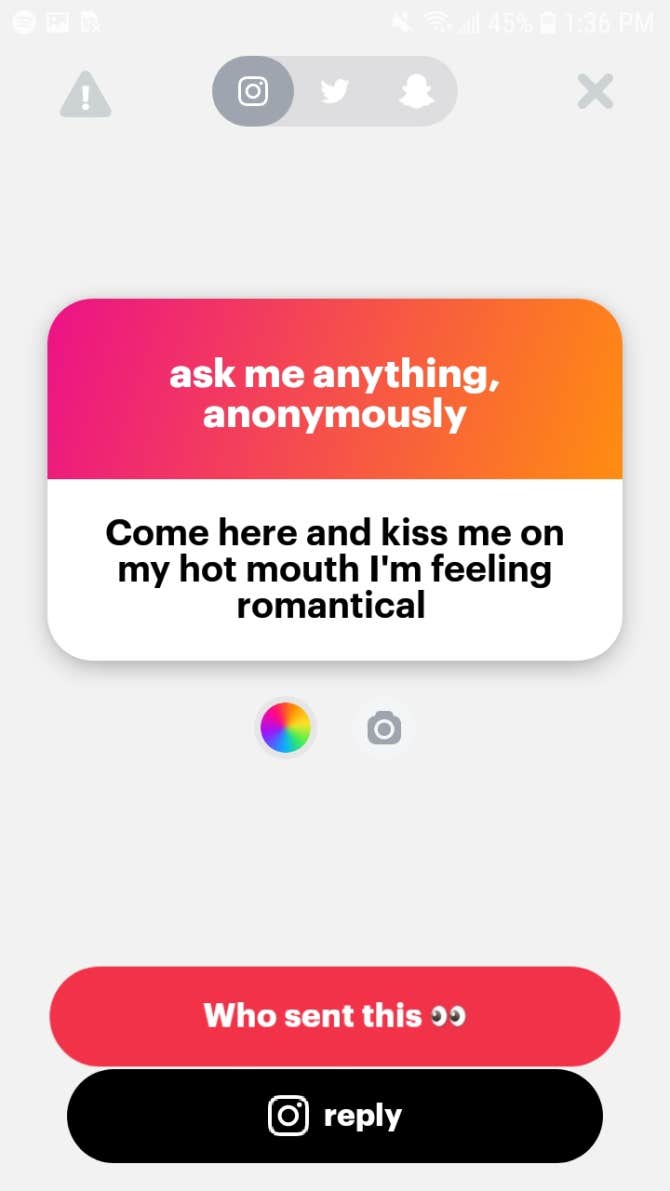Screen dimensions: 670x1191
Task: Switch to the Snapchat share option
Action: coord(413,92)
